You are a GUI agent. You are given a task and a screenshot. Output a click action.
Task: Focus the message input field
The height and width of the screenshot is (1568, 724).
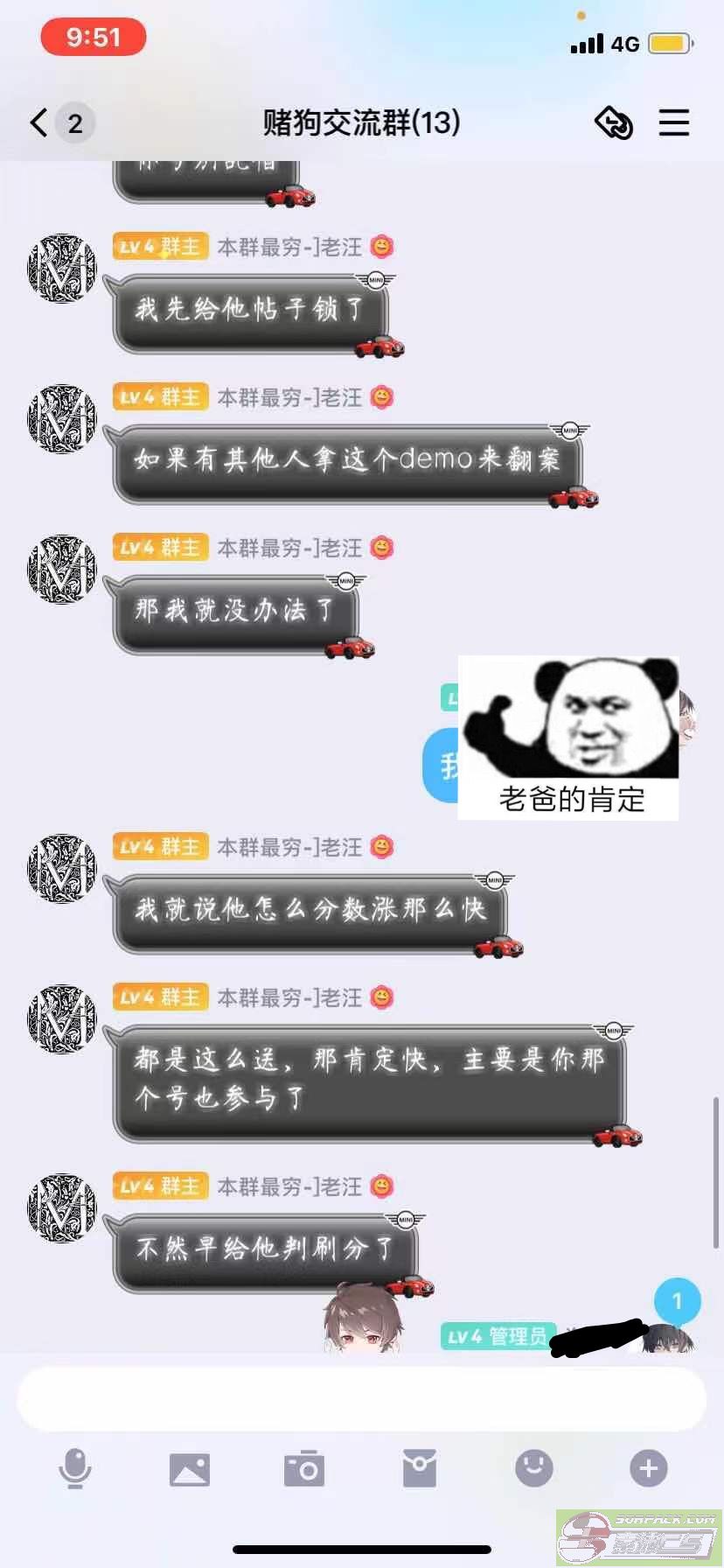coord(361,1398)
